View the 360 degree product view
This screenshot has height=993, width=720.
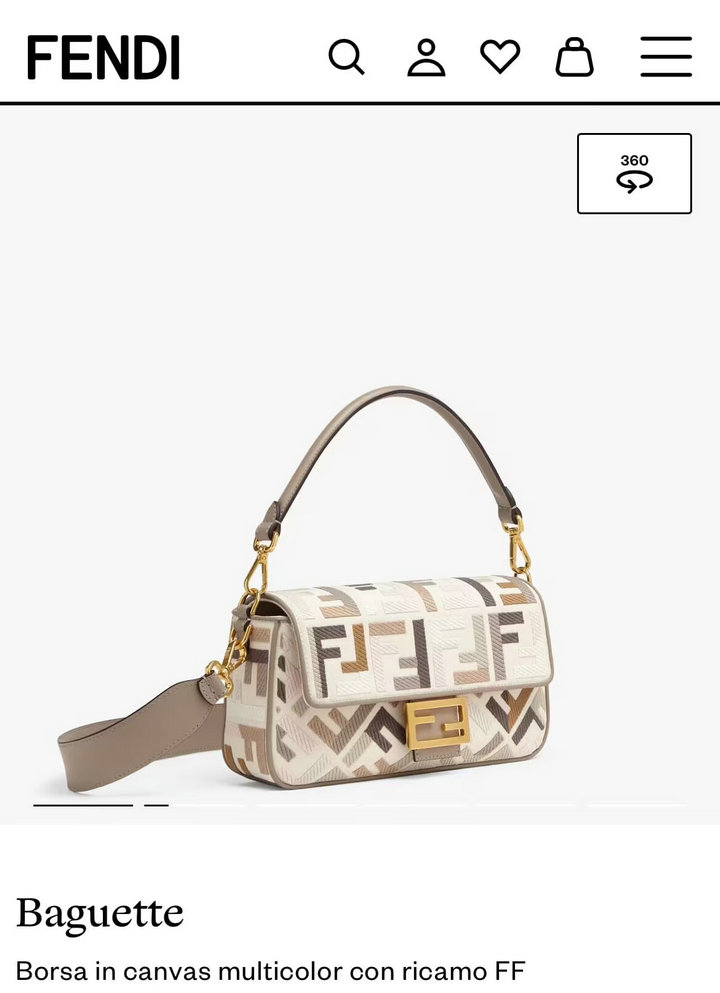point(634,173)
